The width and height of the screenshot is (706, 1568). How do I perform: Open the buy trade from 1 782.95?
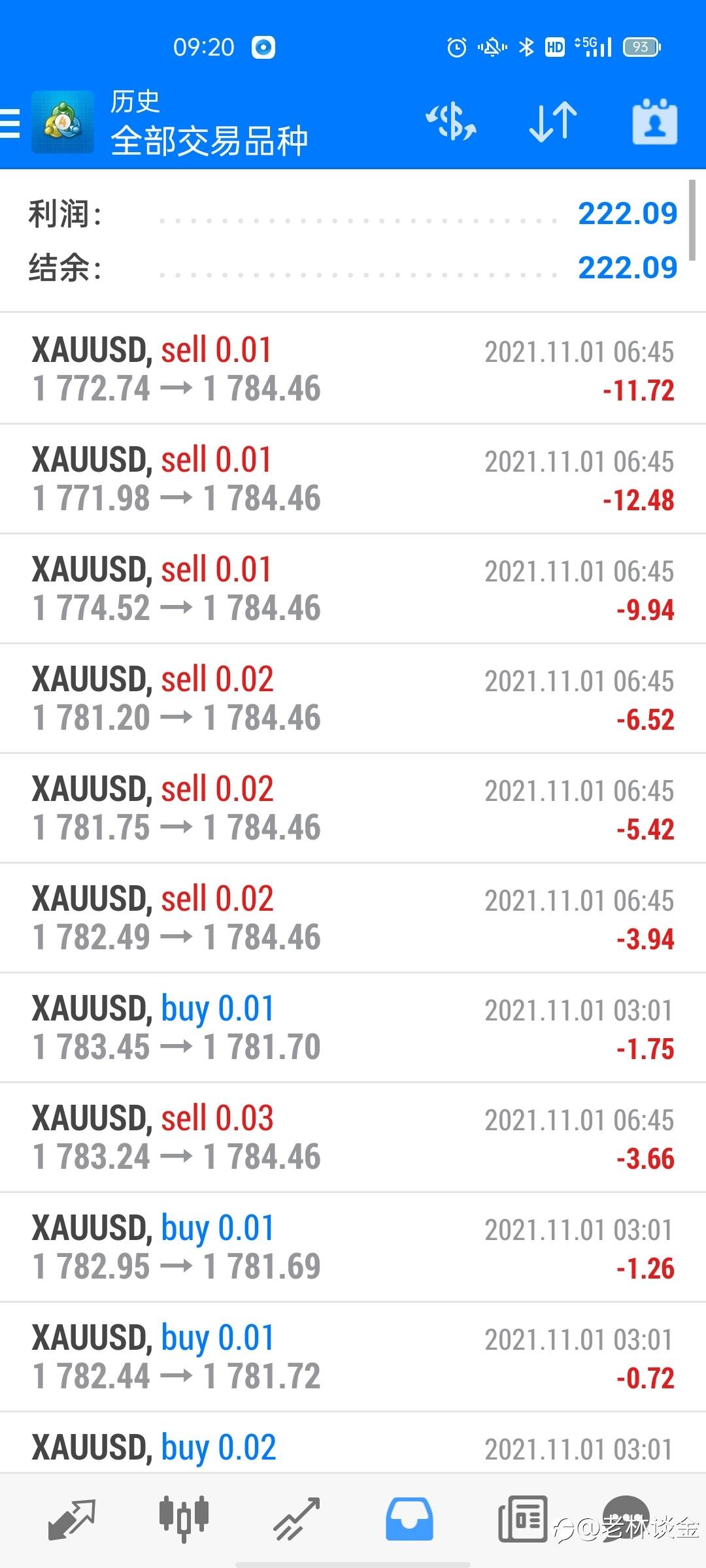353,1247
